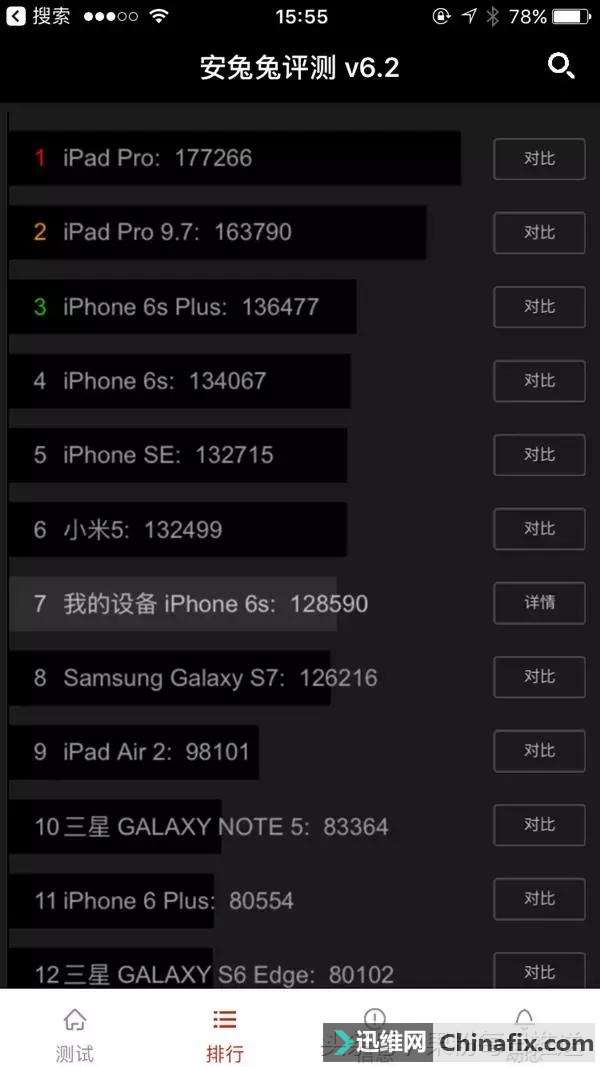
Task: Tap 对比 next to iPhone 6 Plus
Action: pyautogui.click(x=539, y=899)
